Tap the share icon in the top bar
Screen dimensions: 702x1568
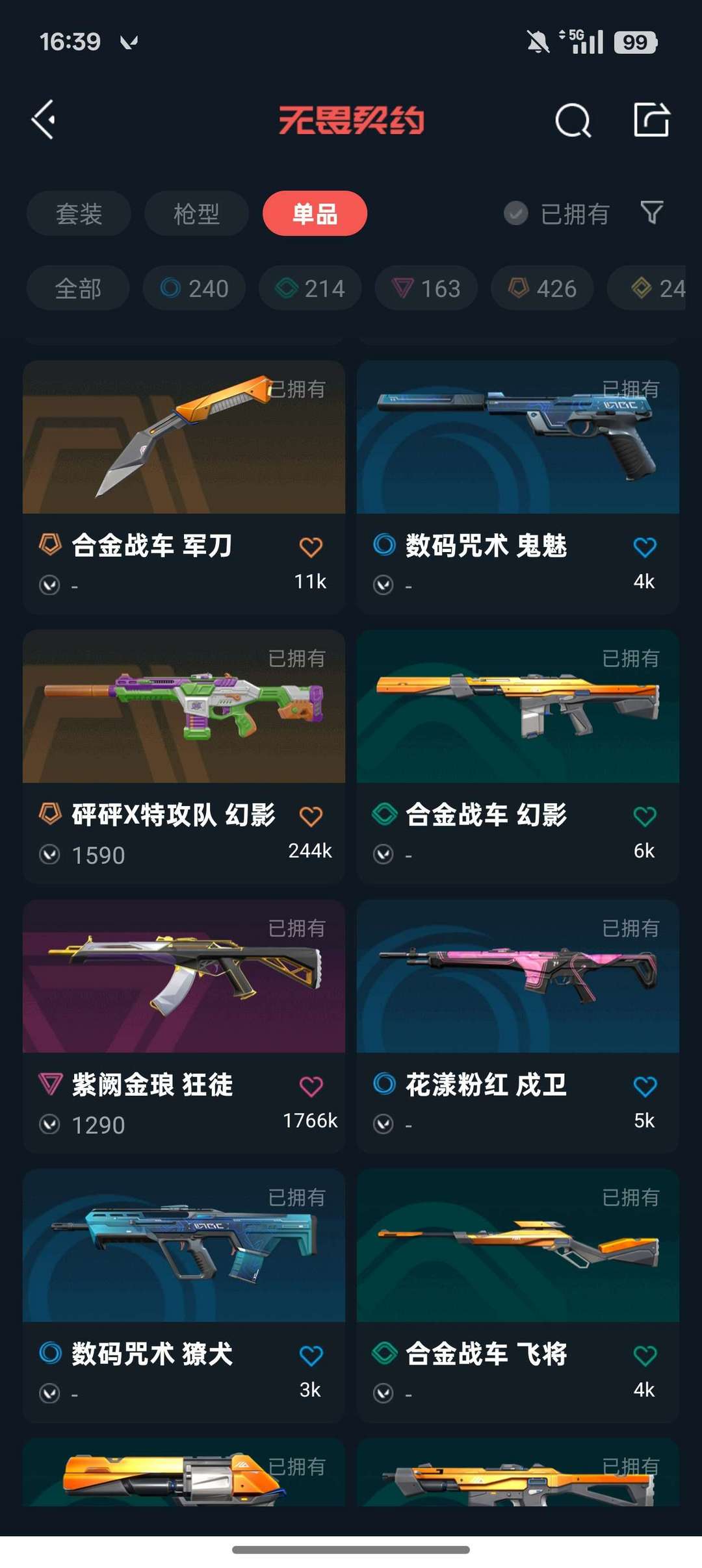(652, 120)
